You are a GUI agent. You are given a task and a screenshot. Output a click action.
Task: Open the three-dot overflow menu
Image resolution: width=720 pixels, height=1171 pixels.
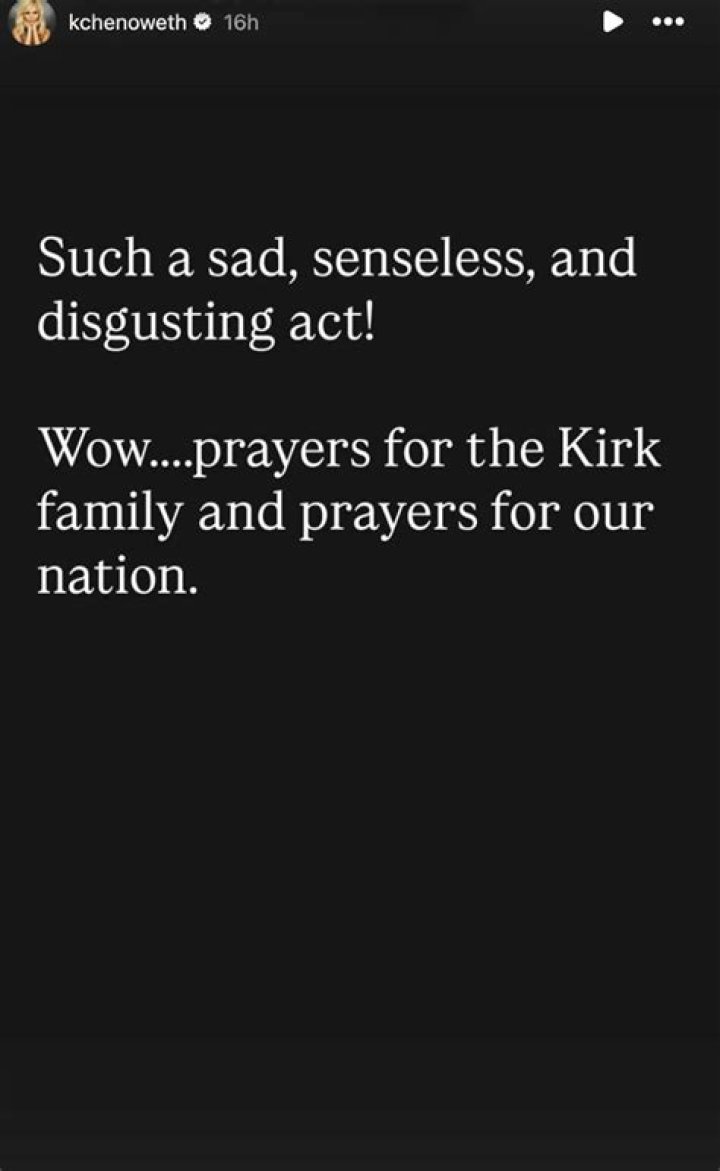[x=667, y=22]
